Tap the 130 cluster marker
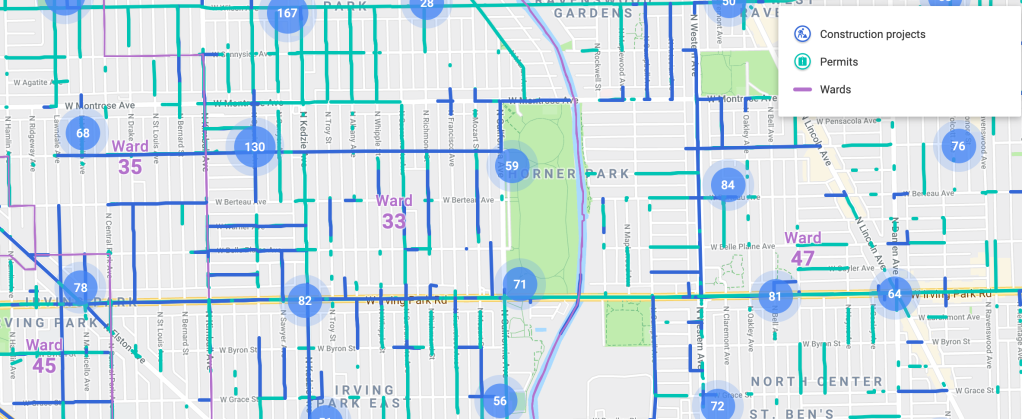This screenshot has width=1022, height=419. coord(255,147)
